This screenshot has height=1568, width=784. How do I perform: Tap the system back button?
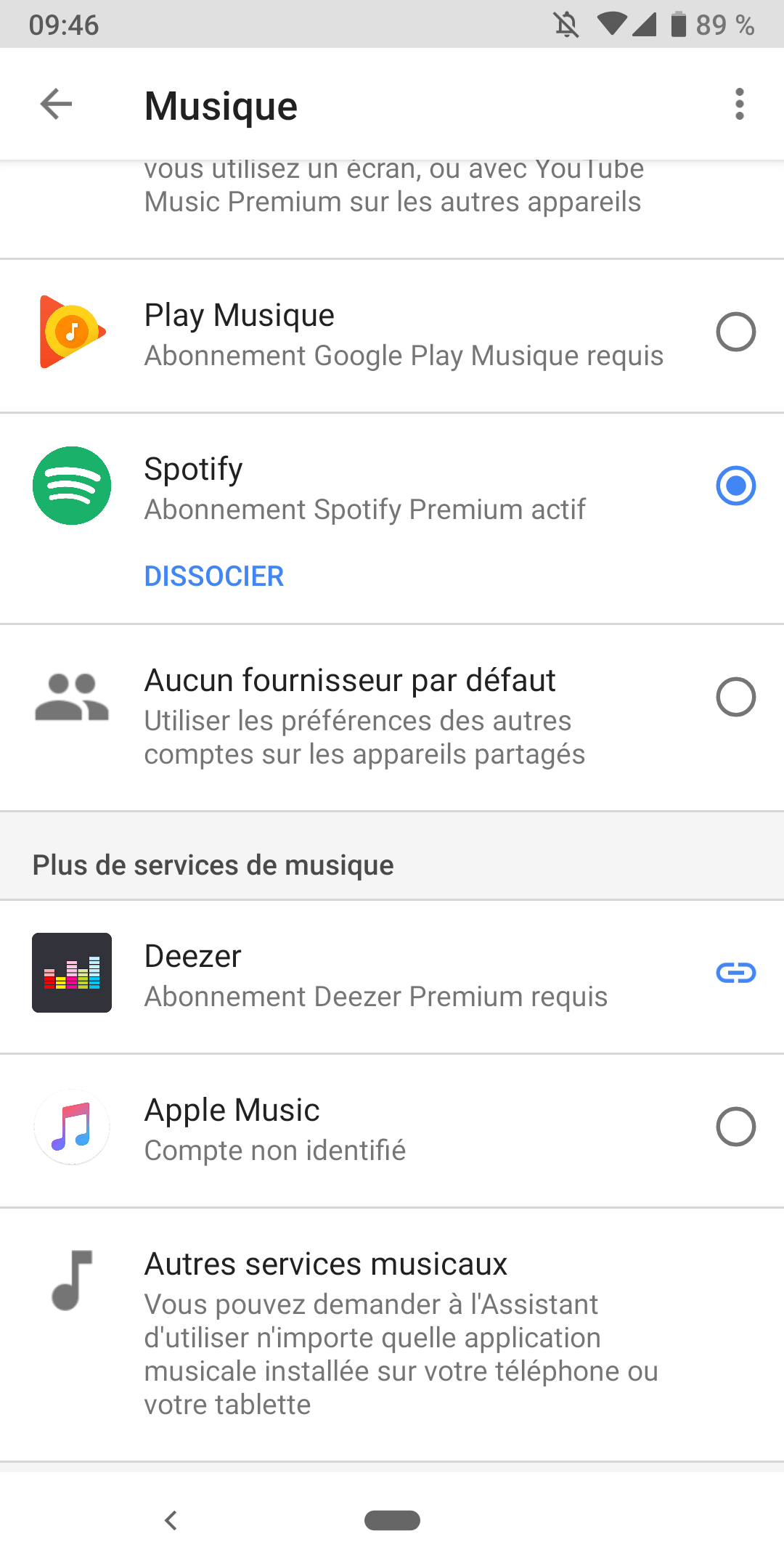[171, 1520]
